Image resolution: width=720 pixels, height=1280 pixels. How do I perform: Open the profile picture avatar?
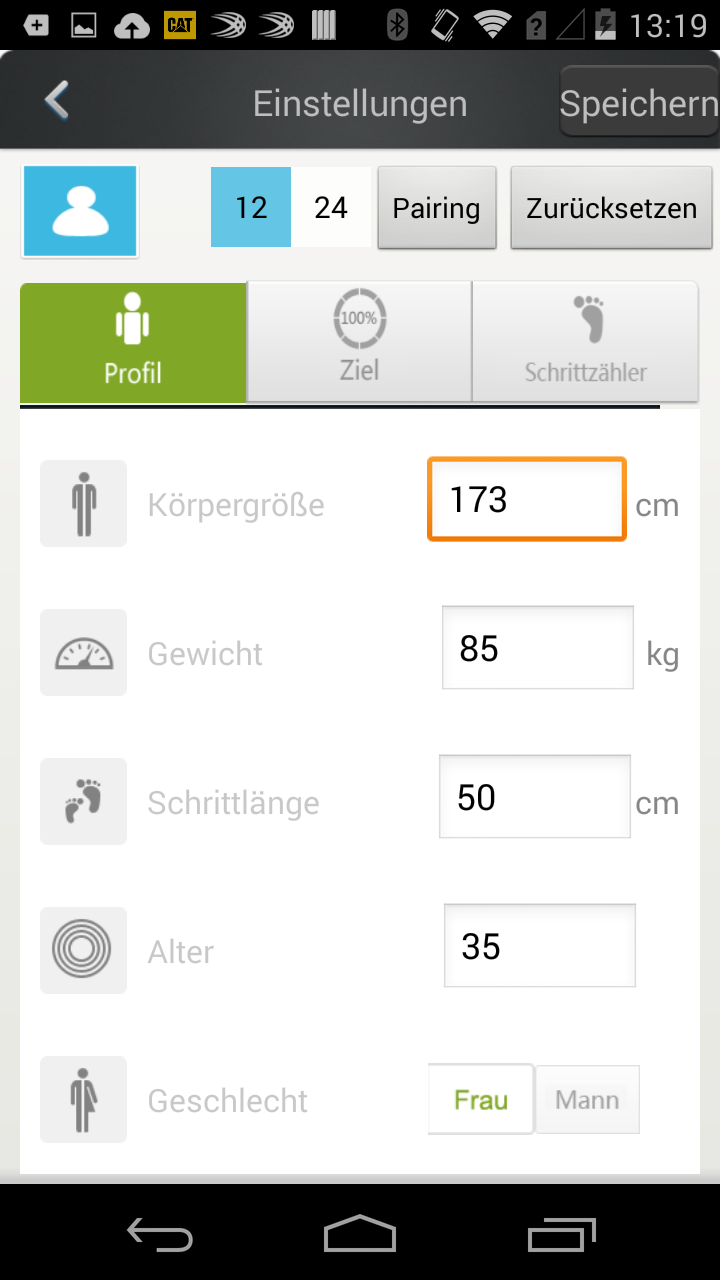pyautogui.click(x=80, y=211)
